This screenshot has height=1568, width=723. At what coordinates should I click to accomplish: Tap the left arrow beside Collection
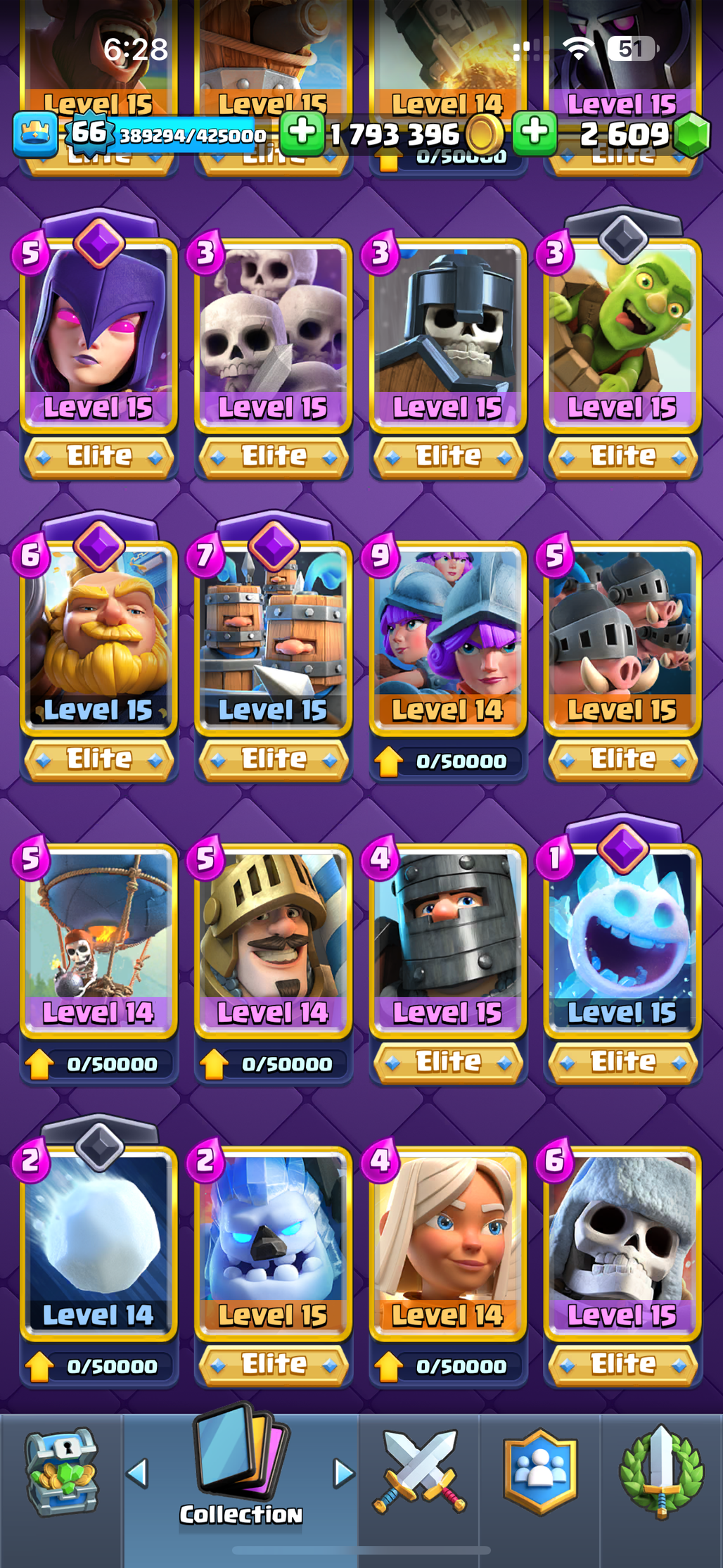(x=138, y=1472)
